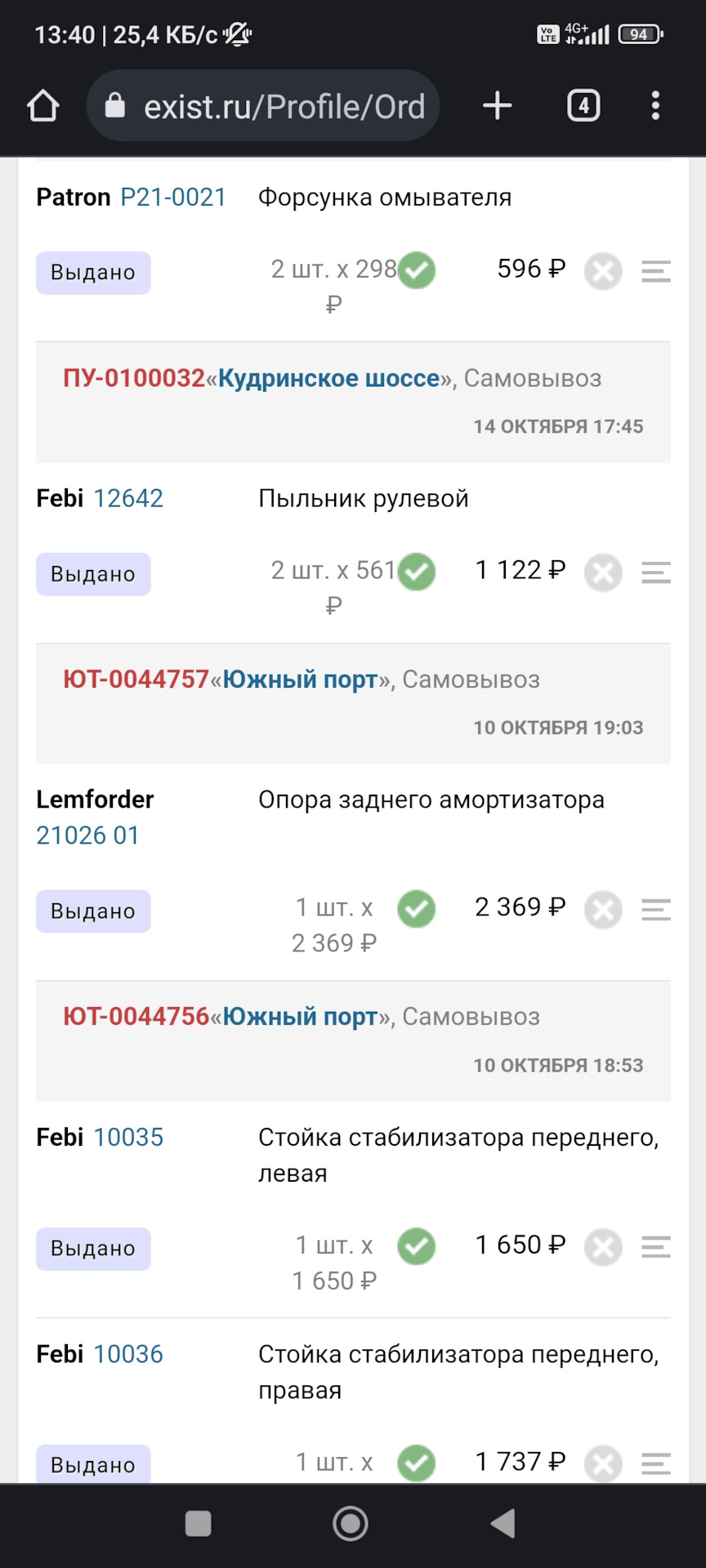Open a new browser tab
The image size is (706, 1568).
[497, 106]
